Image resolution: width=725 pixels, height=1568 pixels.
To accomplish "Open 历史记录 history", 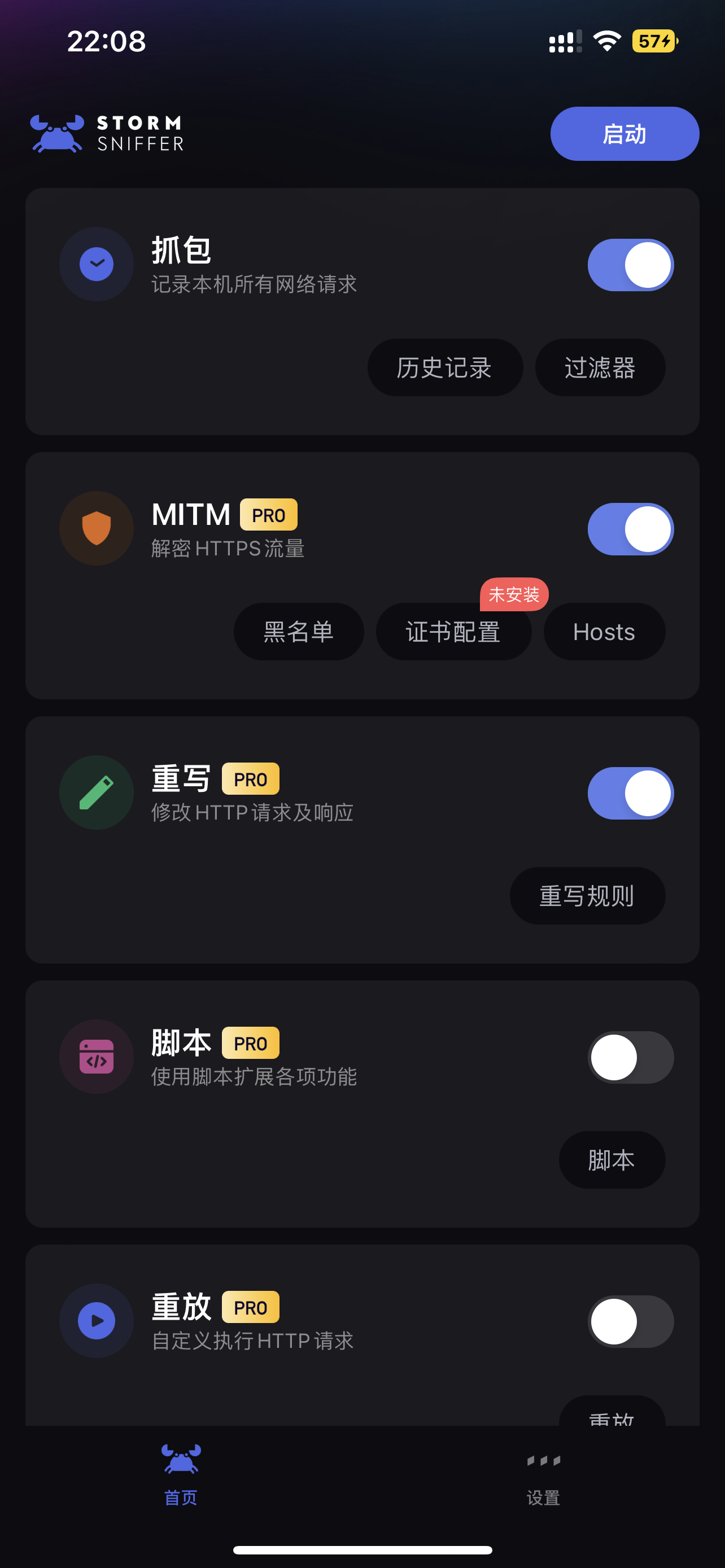I will click(445, 367).
